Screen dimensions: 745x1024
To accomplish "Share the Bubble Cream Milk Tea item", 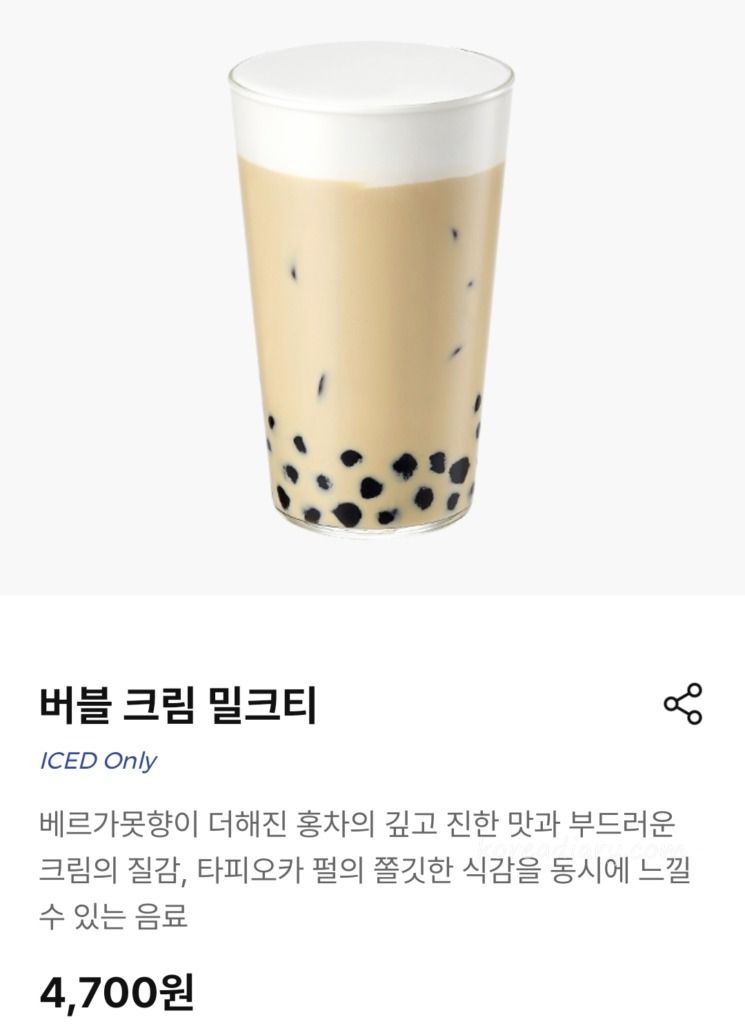I will pyautogui.click(x=683, y=704).
